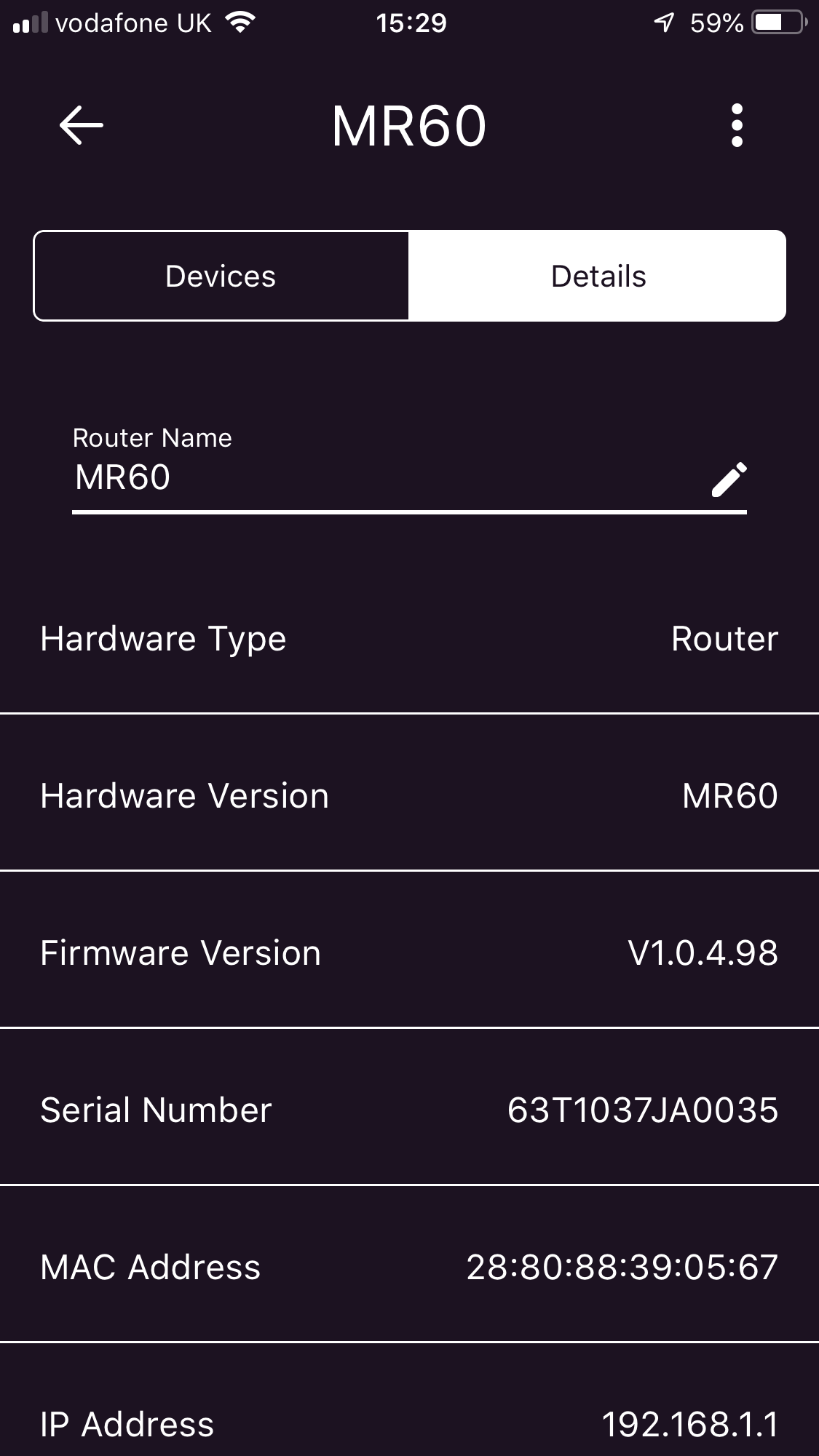Screen dimensions: 819x1456
Task: Open the three-dot overflow menu
Action: (x=737, y=126)
